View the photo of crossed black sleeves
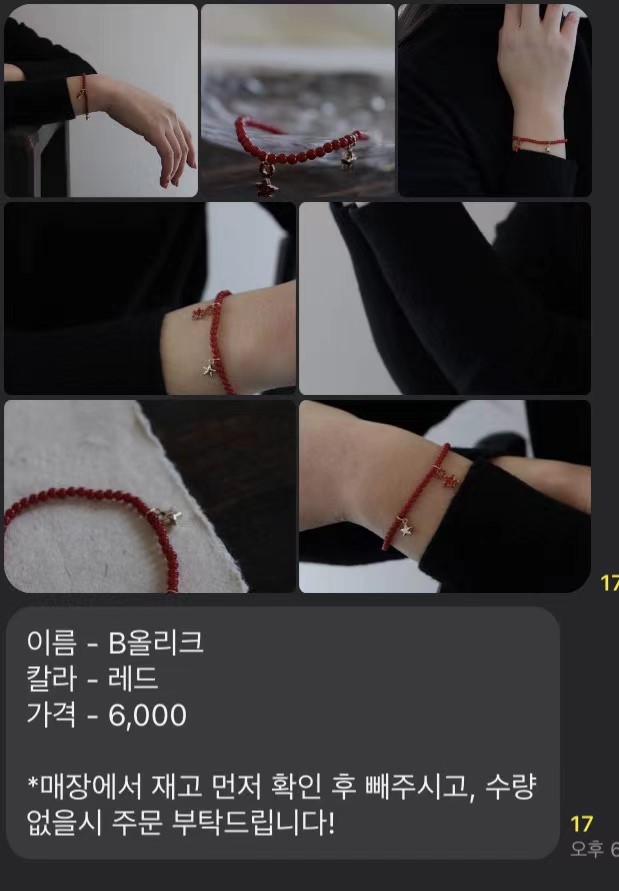The height and width of the screenshot is (891, 619). click(x=444, y=298)
